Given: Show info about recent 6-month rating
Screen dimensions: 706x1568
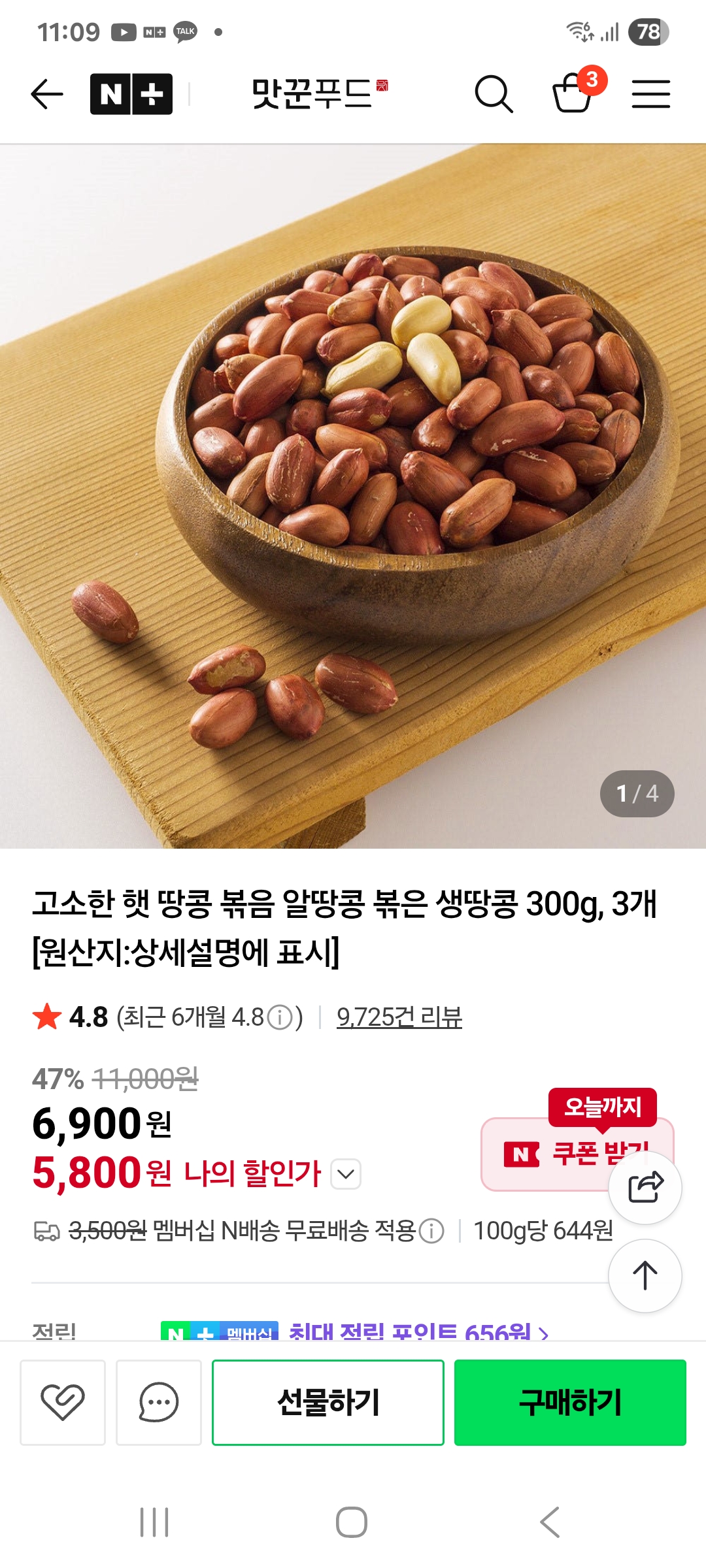Looking at the screenshot, I should 280,1017.
